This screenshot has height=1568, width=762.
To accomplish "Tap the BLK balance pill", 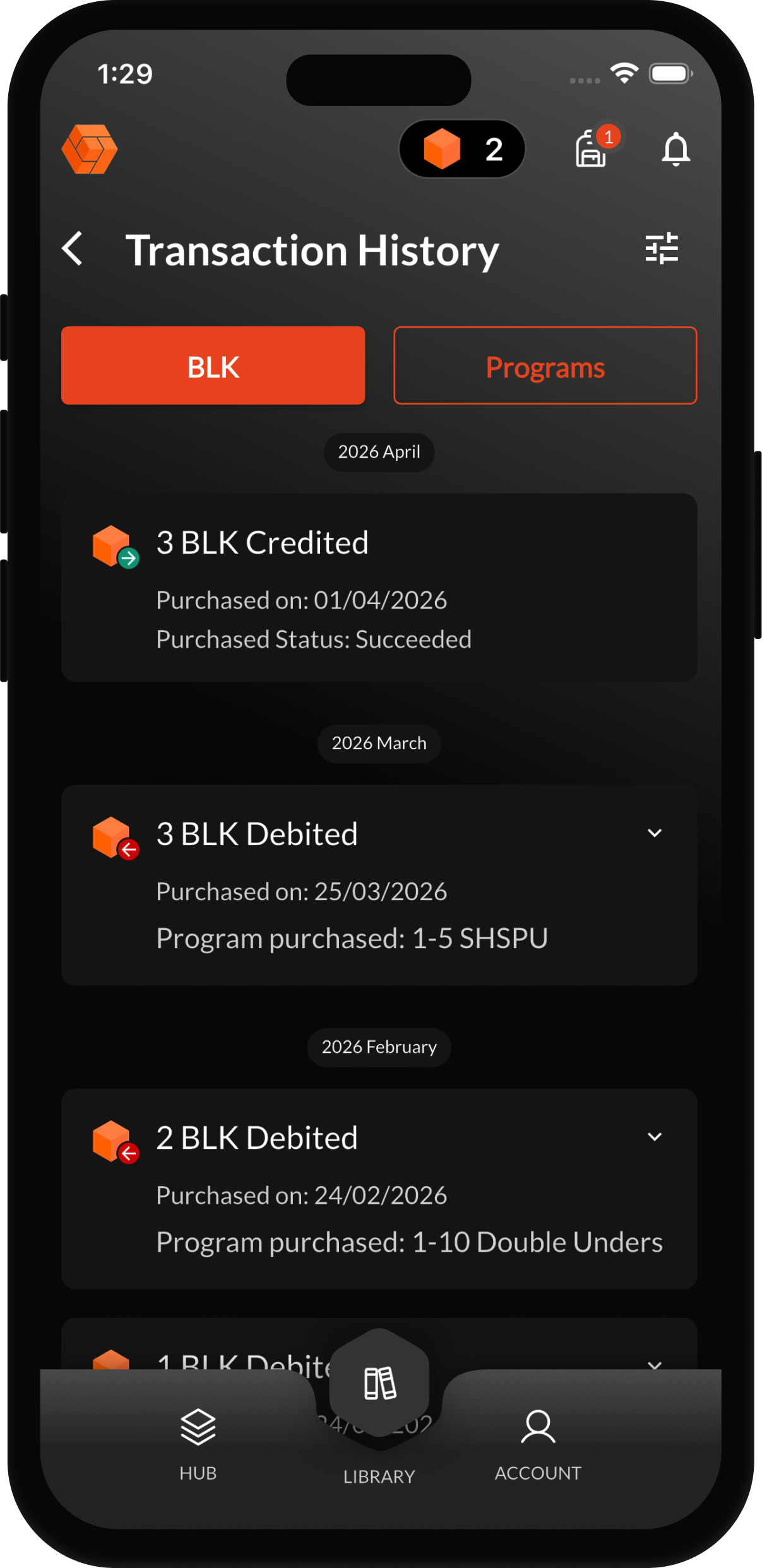I will point(462,150).
